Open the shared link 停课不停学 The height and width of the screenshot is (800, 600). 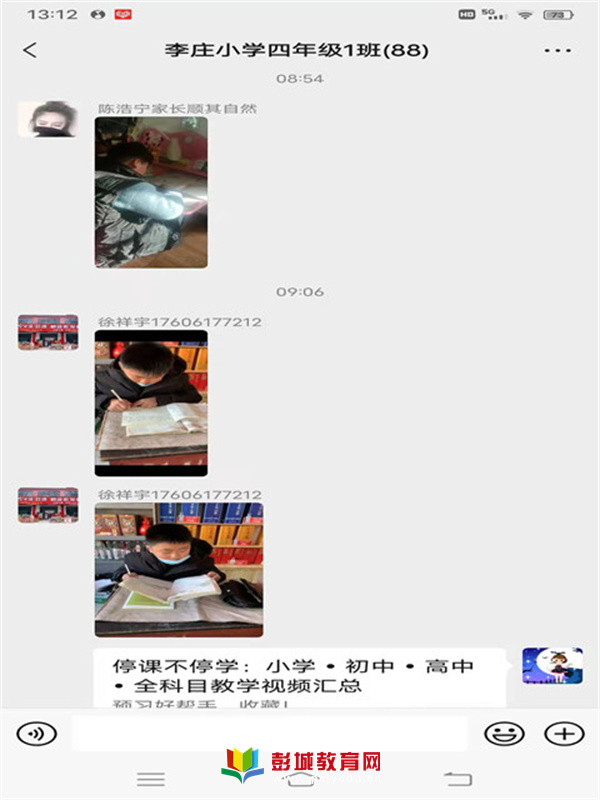click(300, 677)
